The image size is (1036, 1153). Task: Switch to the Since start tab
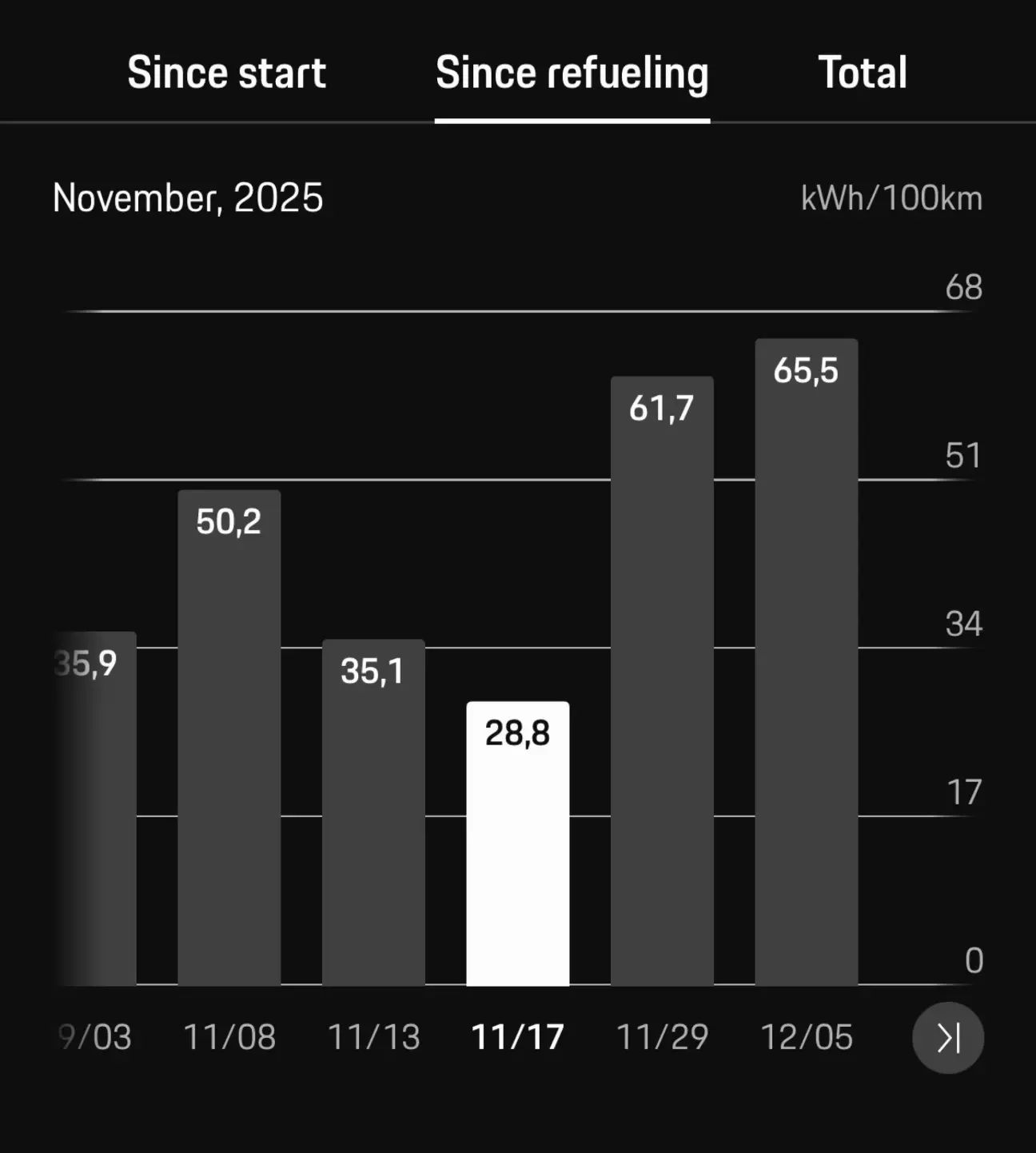pos(226,74)
